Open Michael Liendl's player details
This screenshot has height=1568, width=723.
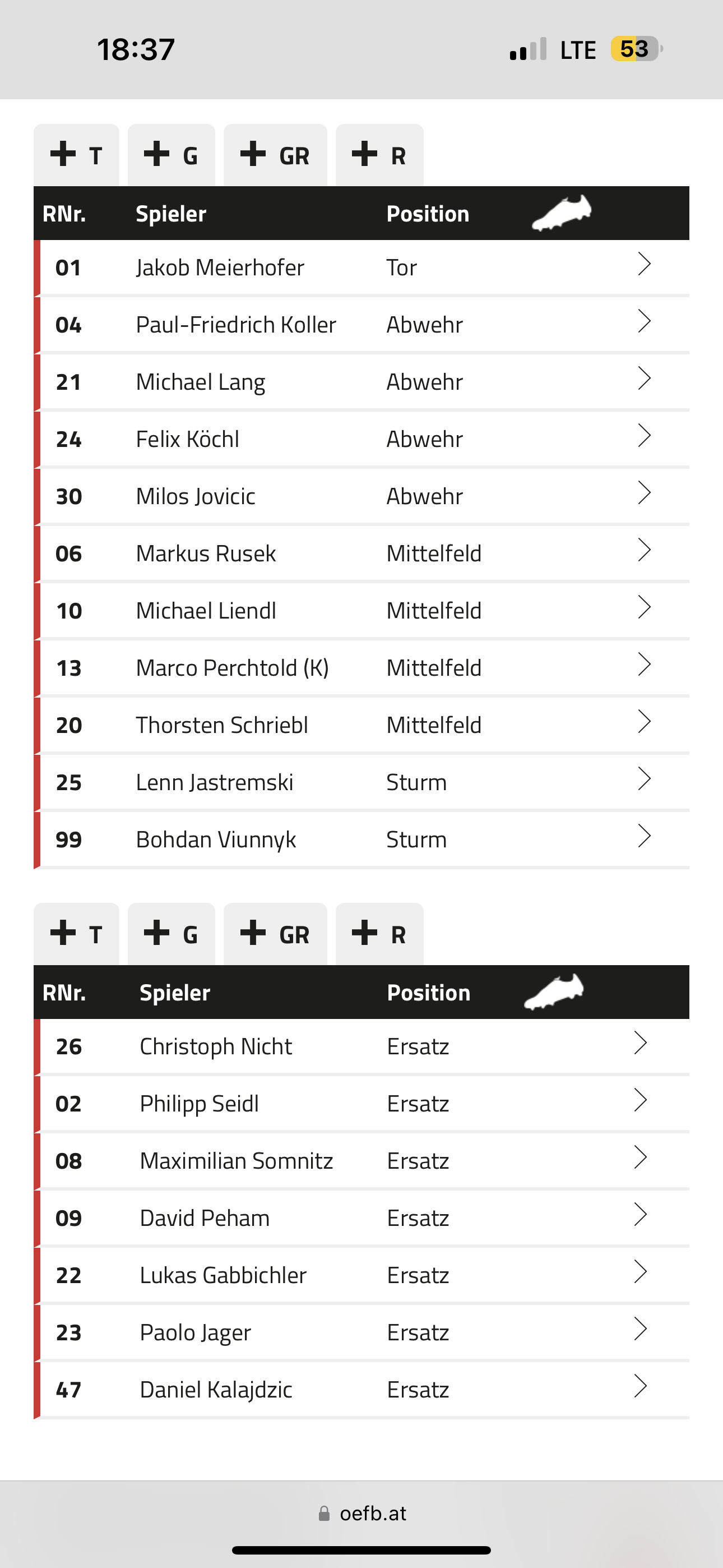point(361,611)
